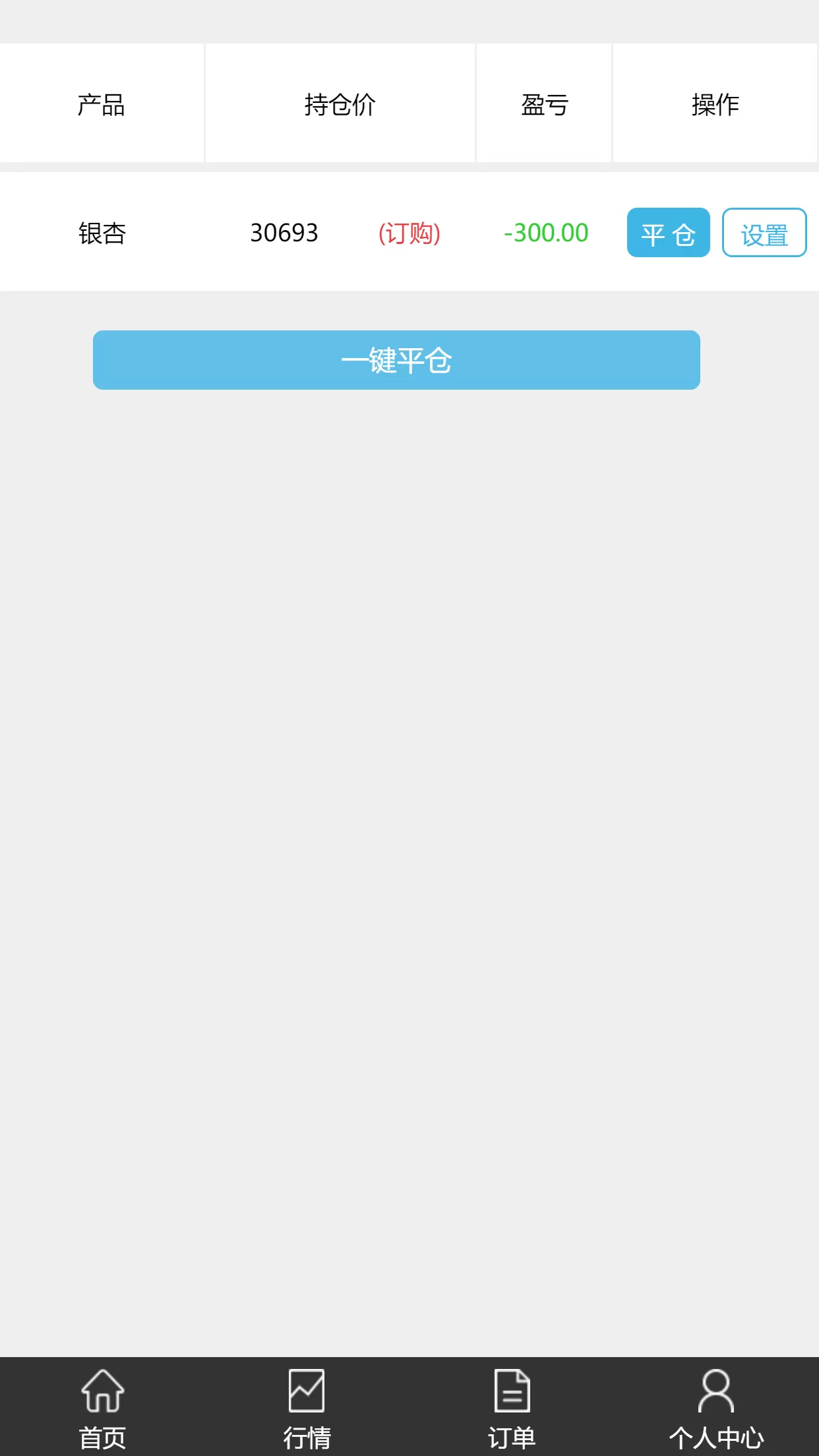Tap the 一键平仓 button
The image size is (819, 1456).
pyautogui.click(x=396, y=360)
